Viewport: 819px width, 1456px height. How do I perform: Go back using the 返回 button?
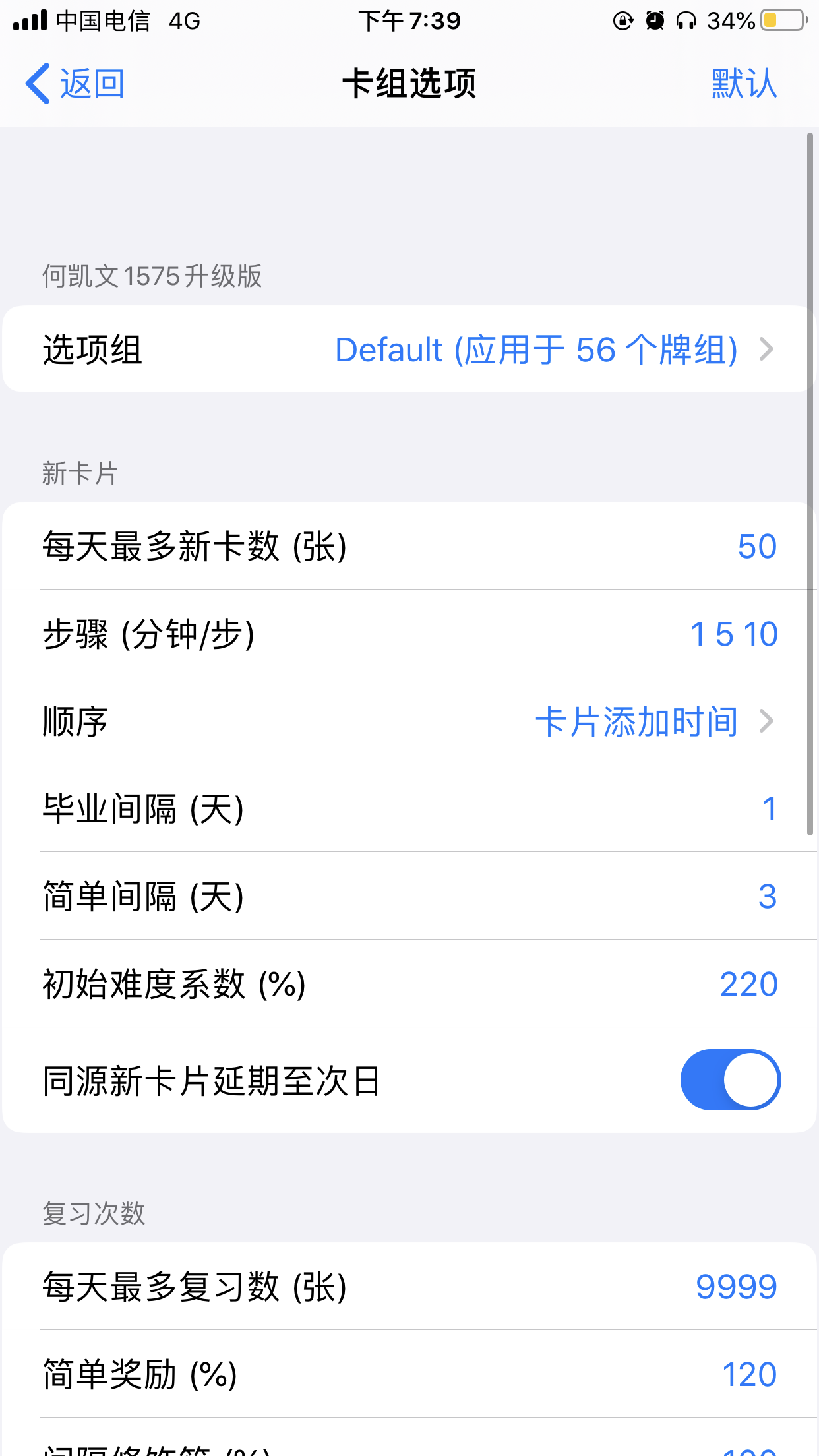(x=75, y=84)
